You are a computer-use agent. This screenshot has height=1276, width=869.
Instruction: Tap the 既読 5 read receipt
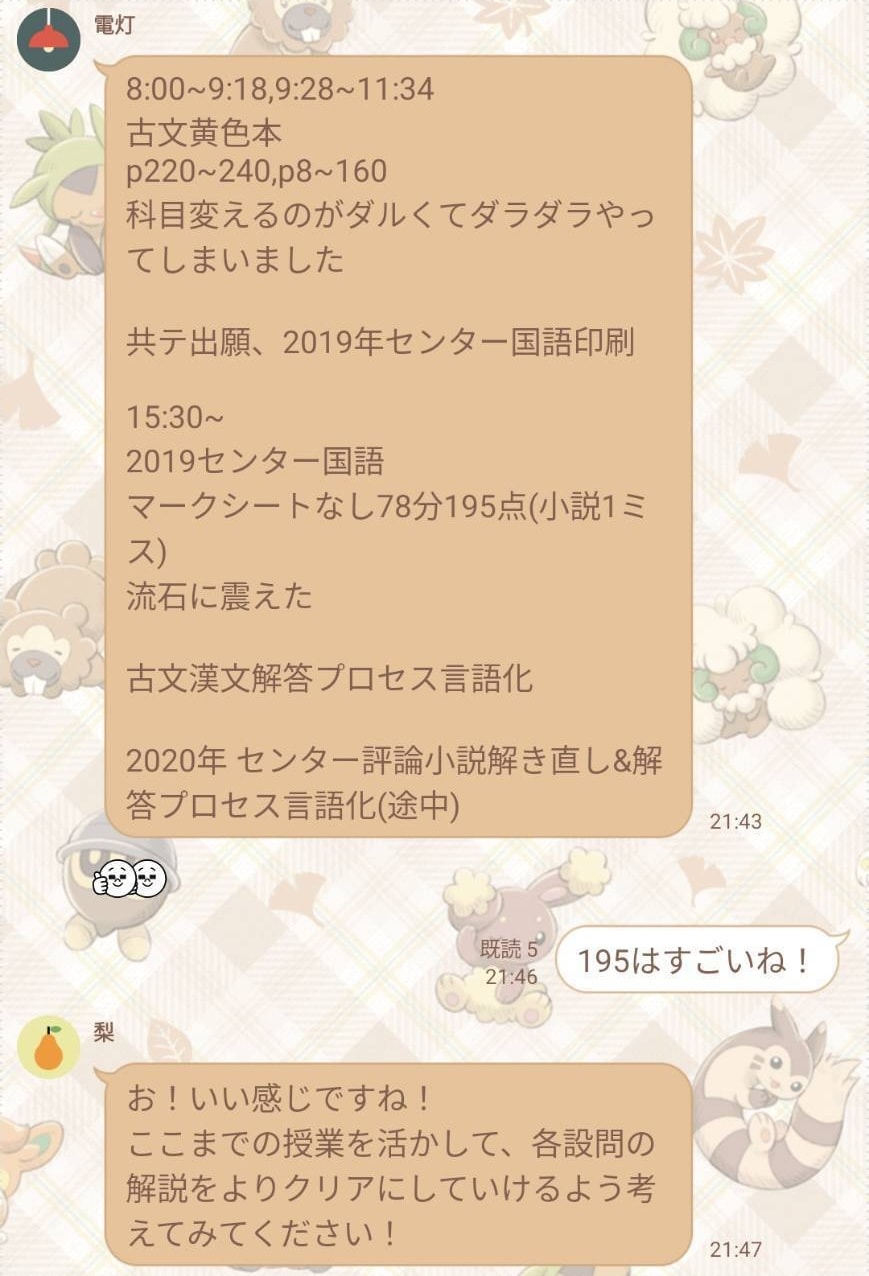click(x=508, y=948)
